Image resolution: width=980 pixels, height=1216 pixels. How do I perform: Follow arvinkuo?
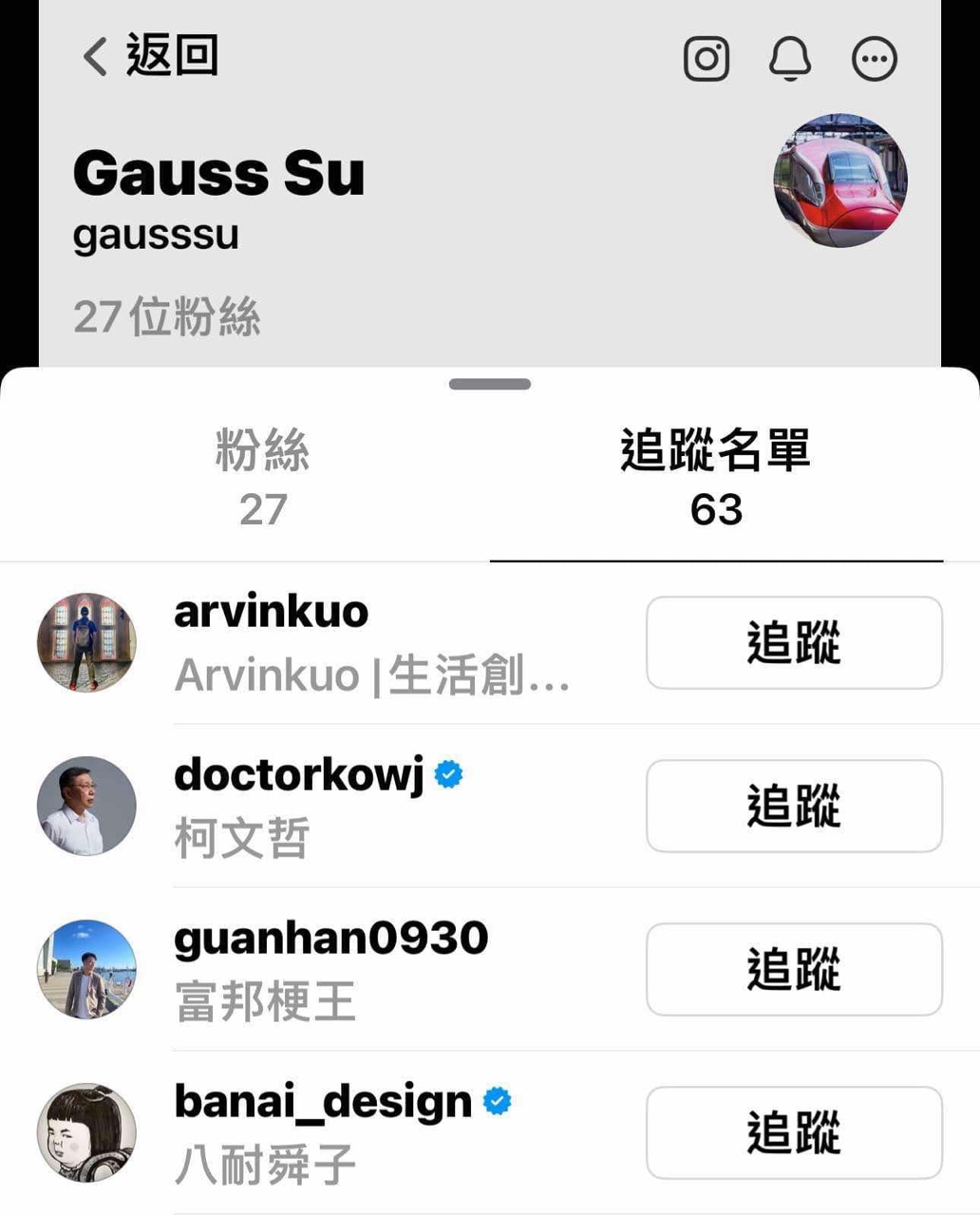click(794, 643)
